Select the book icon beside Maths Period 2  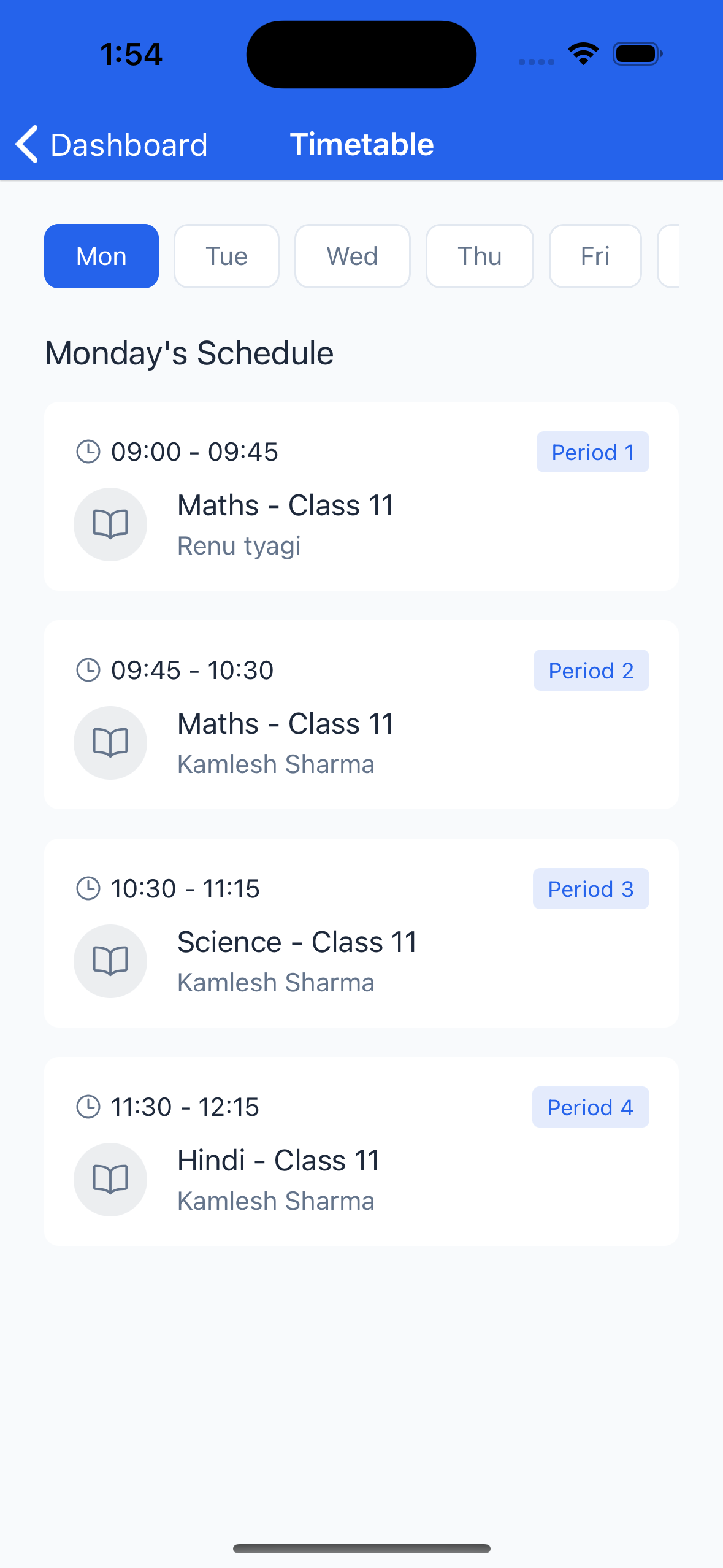[x=110, y=742]
